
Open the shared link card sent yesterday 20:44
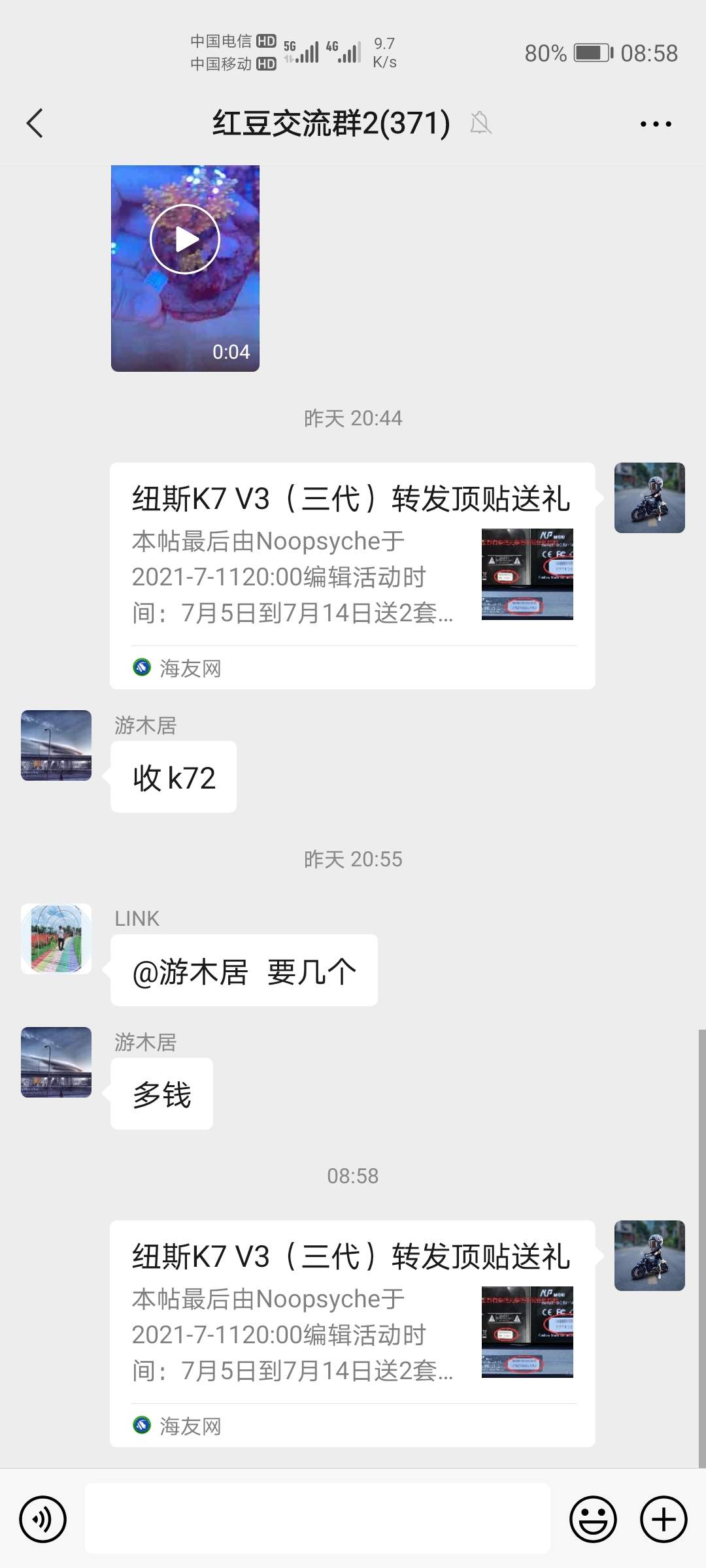(x=352, y=575)
